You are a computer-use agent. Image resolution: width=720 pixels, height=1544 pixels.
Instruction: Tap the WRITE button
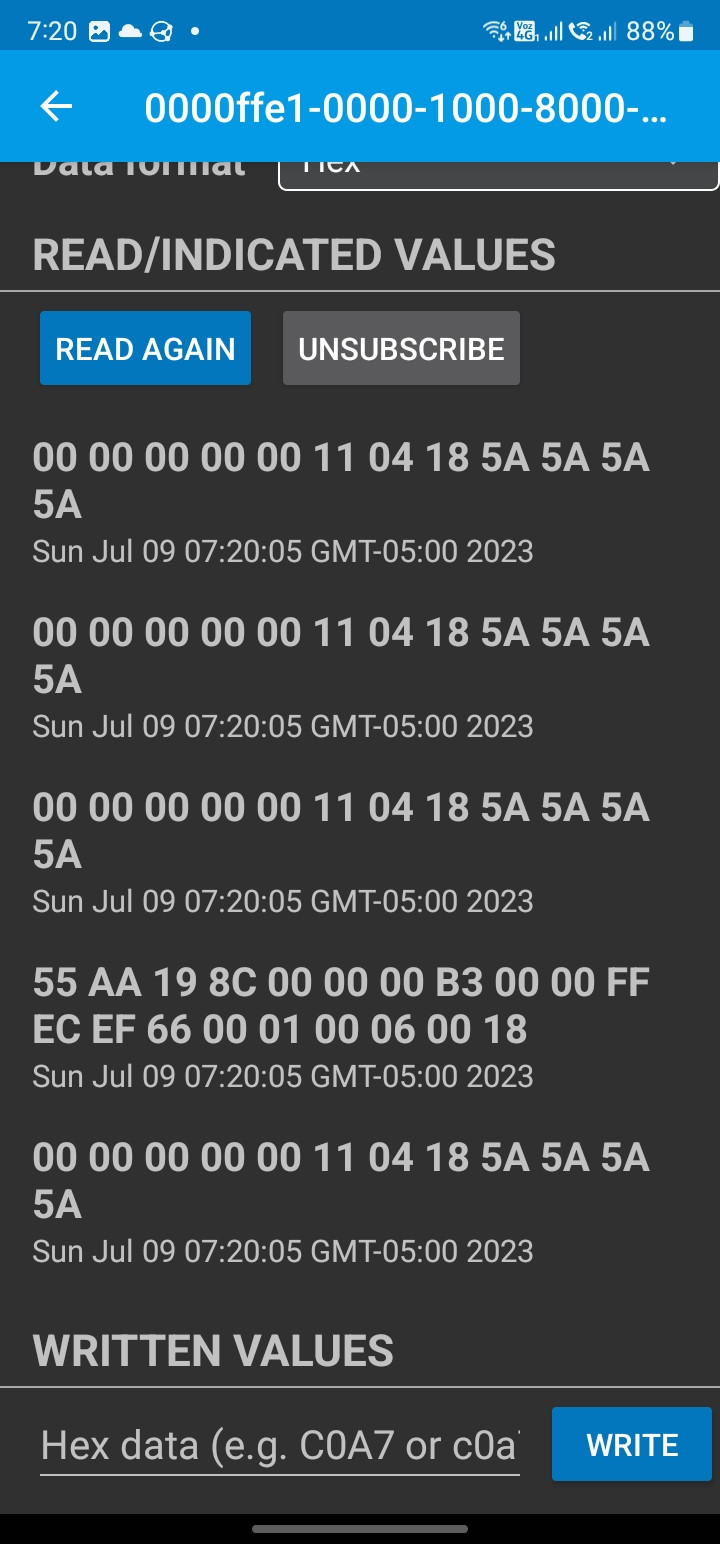point(632,1445)
